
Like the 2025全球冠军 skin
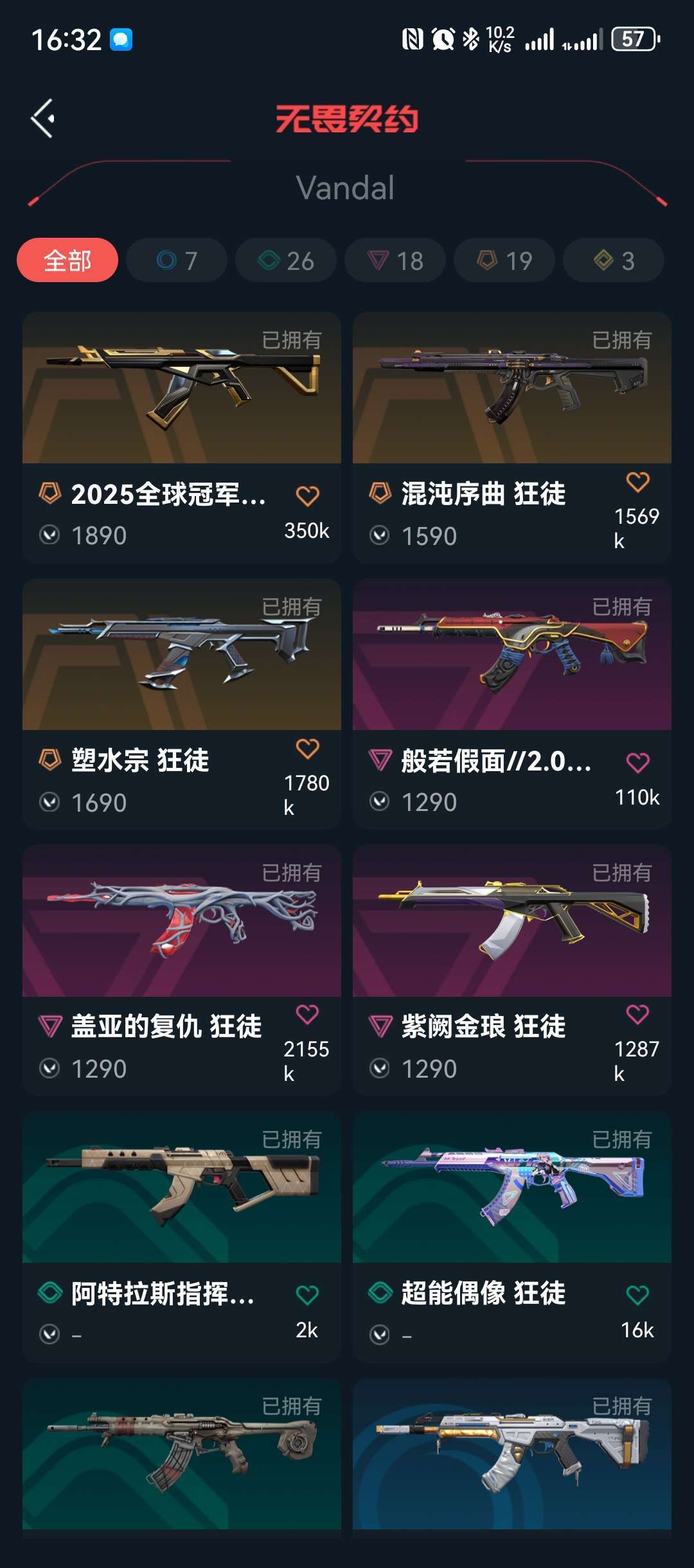[307, 496]
